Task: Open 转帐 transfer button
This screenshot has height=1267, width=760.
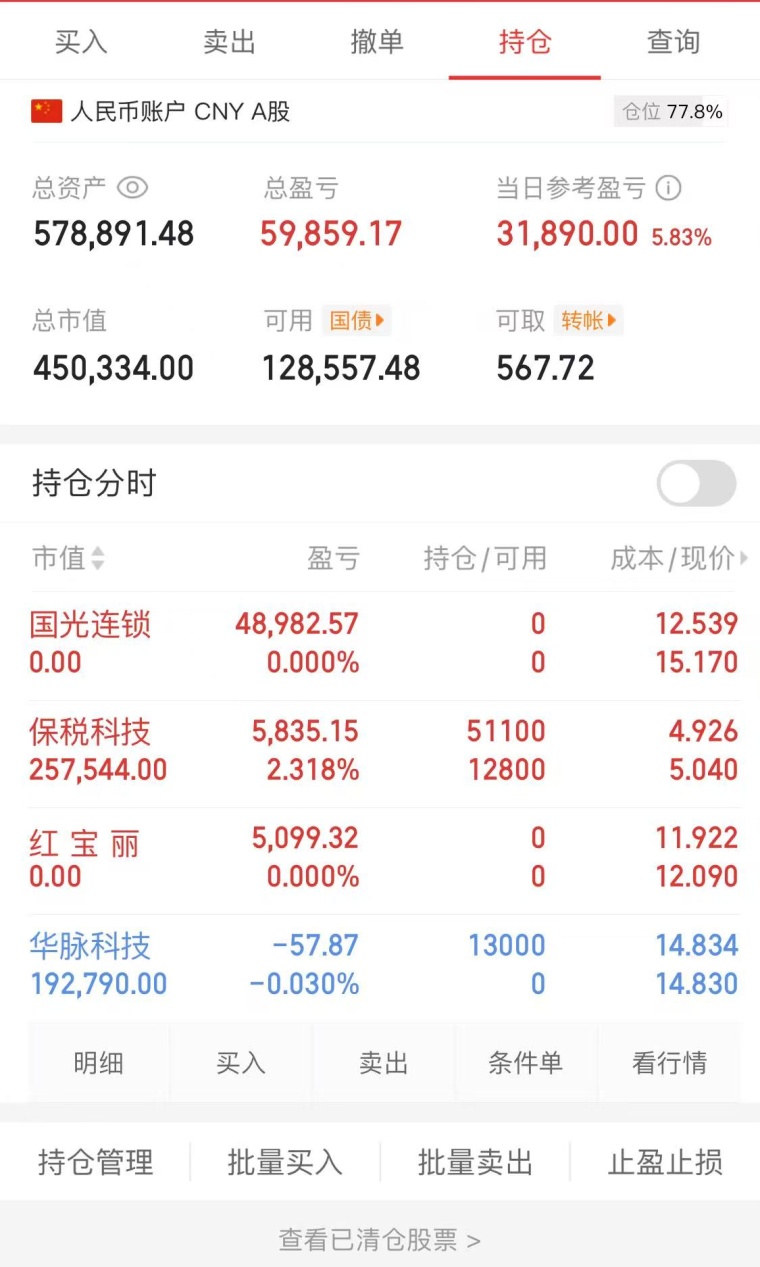Action: tap(588, 321)
